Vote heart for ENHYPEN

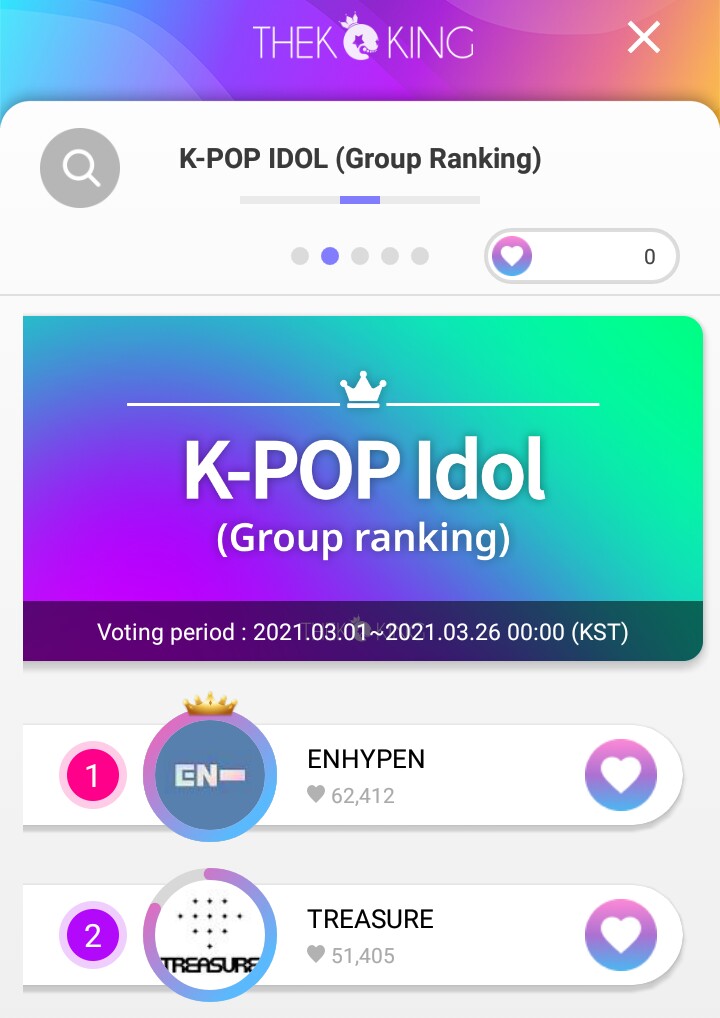tap(620, 775)
